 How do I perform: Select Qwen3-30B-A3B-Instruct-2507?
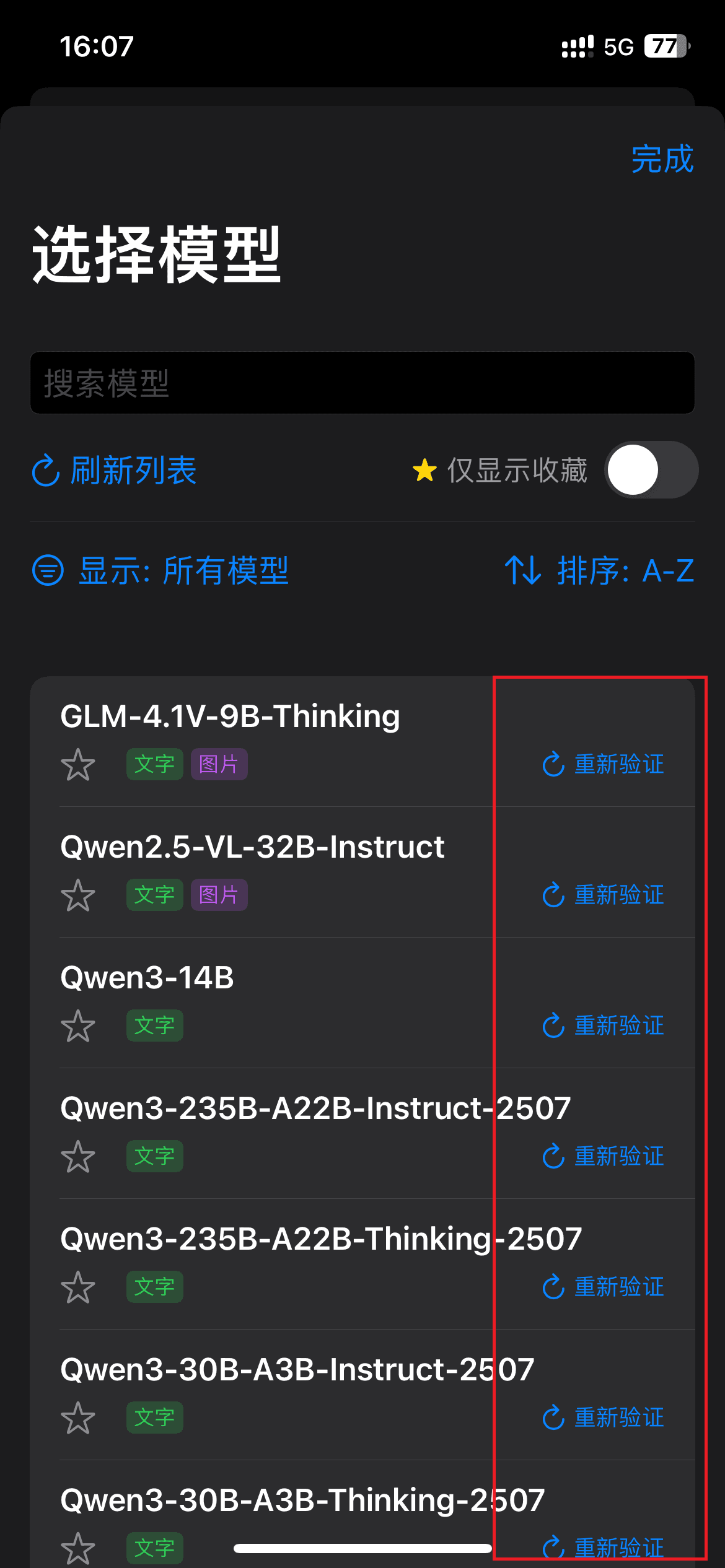tap(297, 1370)
